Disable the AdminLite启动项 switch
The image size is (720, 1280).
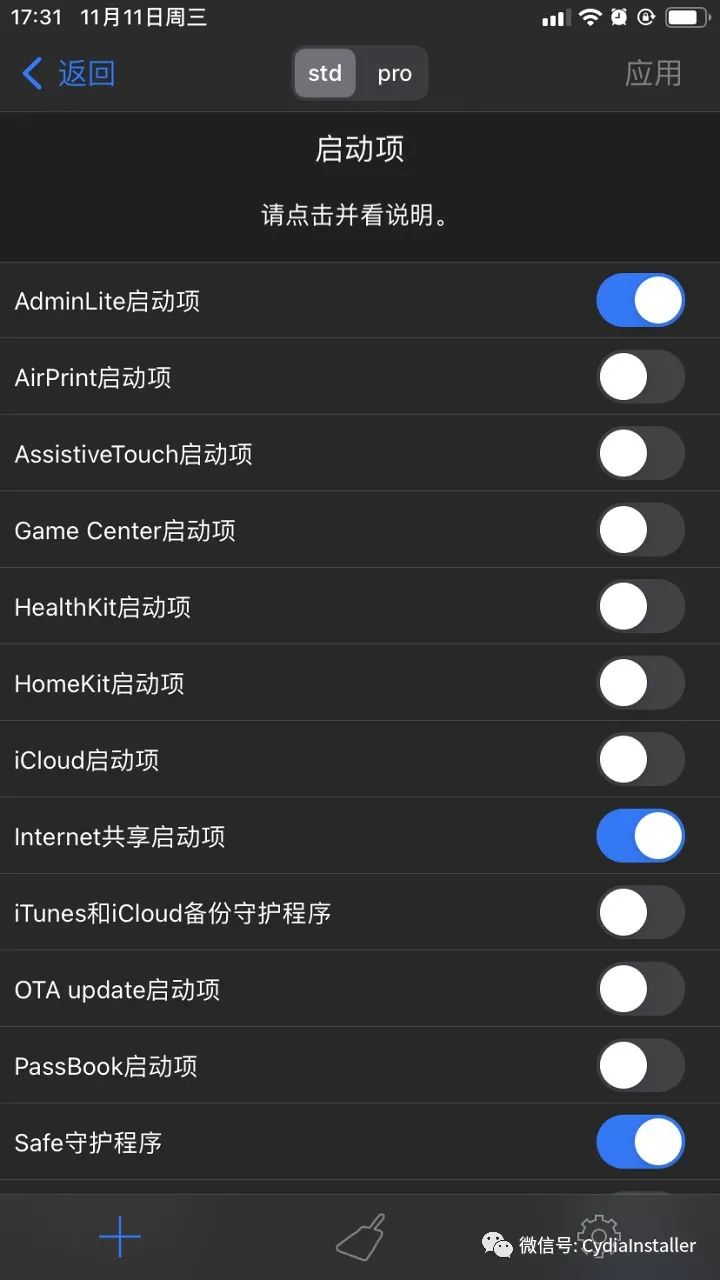(640, 300)
